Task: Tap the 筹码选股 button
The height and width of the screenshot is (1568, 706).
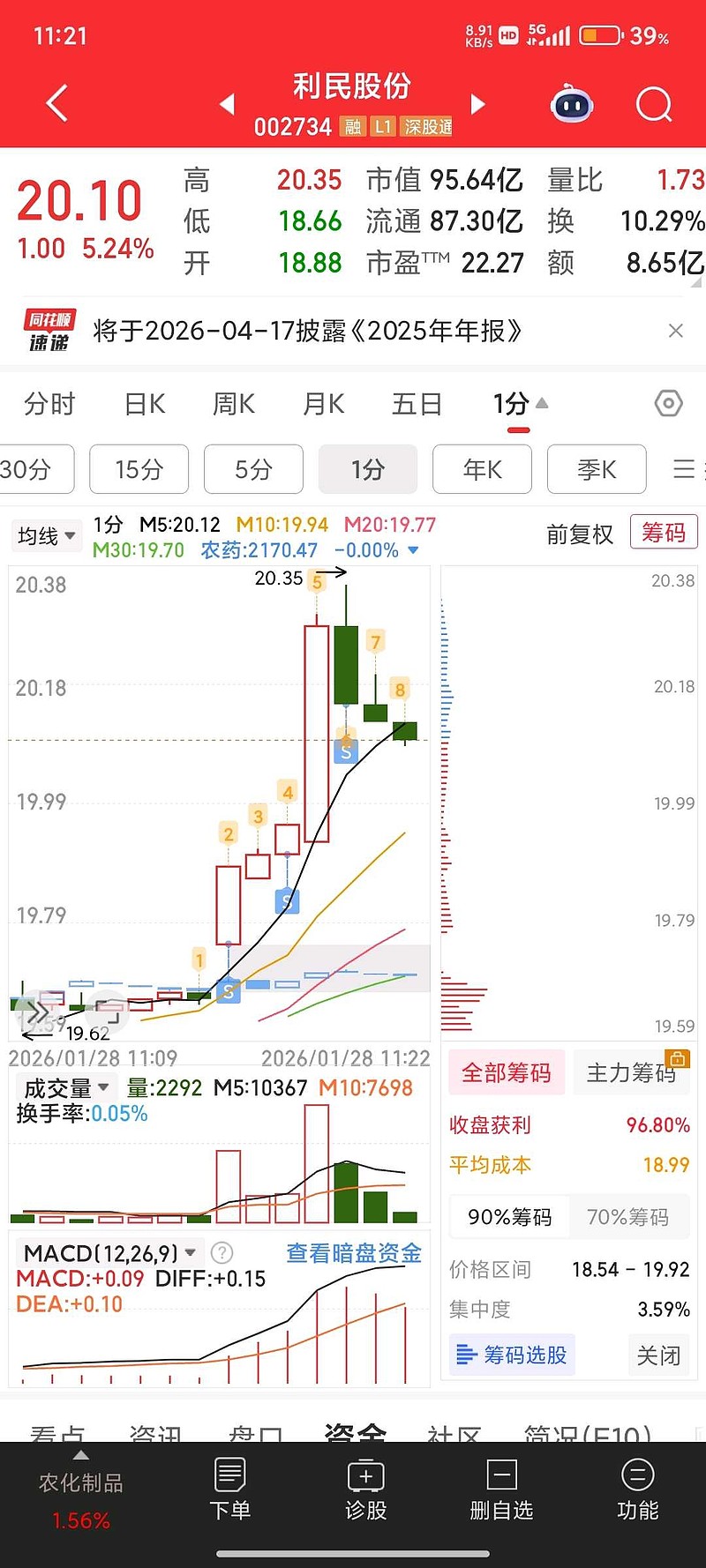Action: click(x=510, y=1355)
